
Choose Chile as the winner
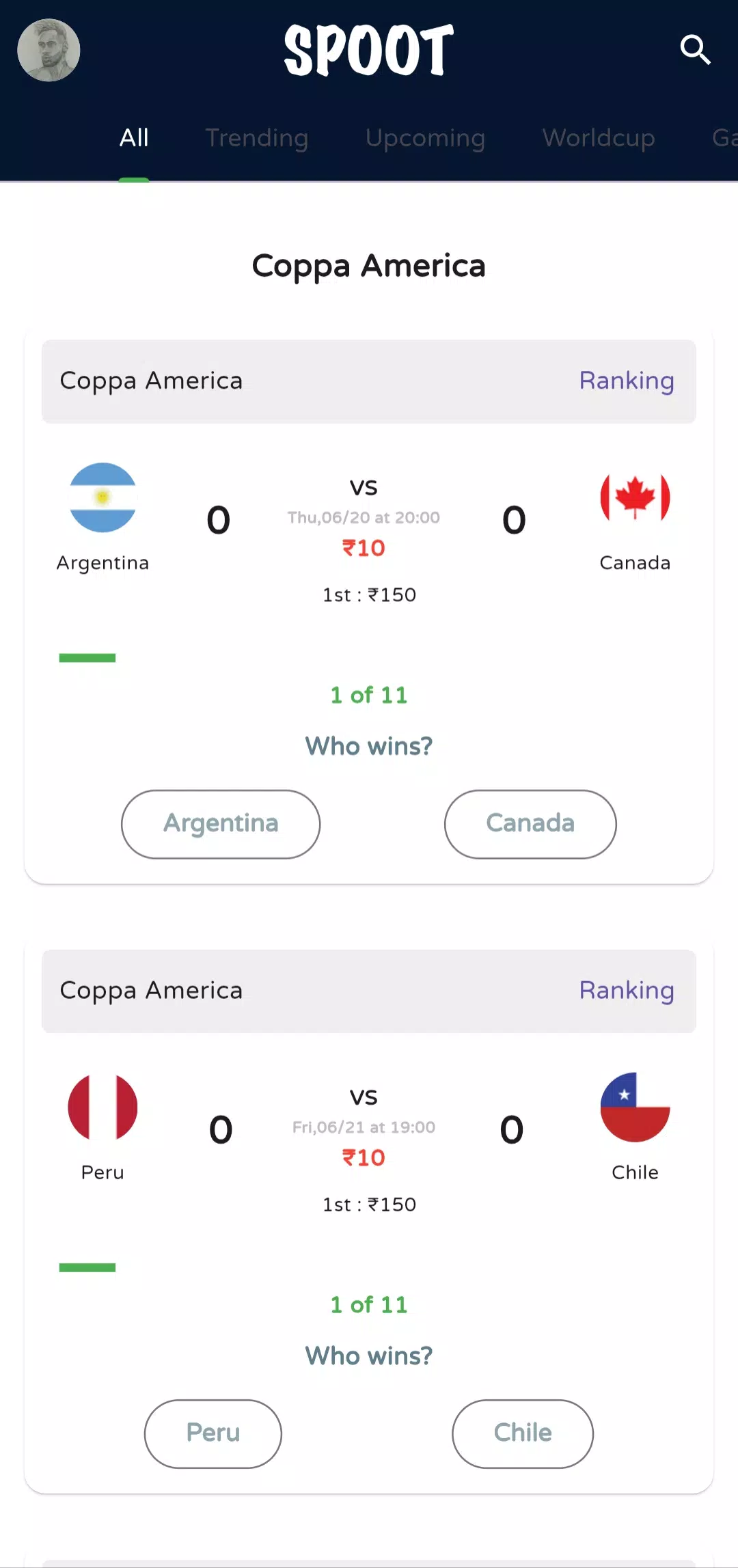(x=523, y=1433)
